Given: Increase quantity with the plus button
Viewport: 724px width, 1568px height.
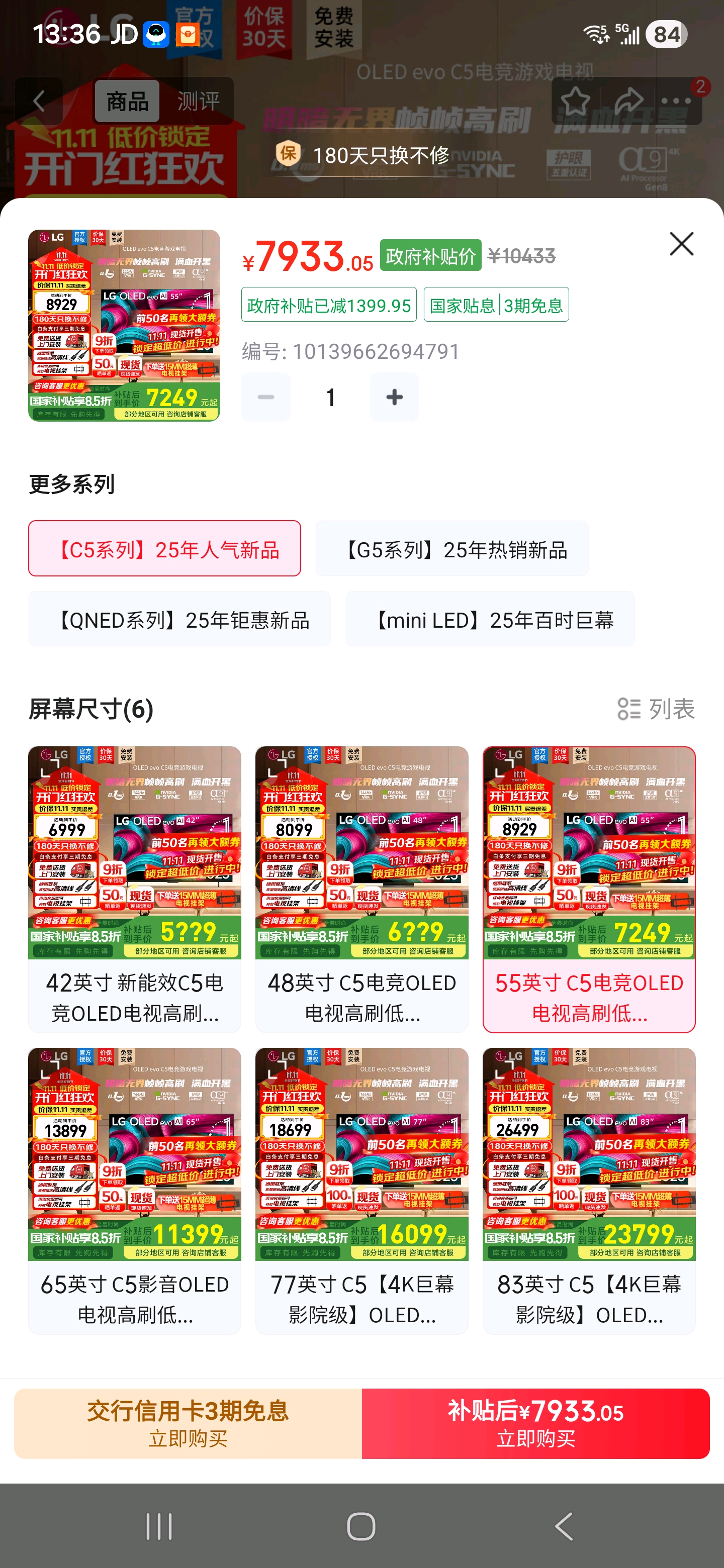Looking at the screenshot, I should coord(394,398).
